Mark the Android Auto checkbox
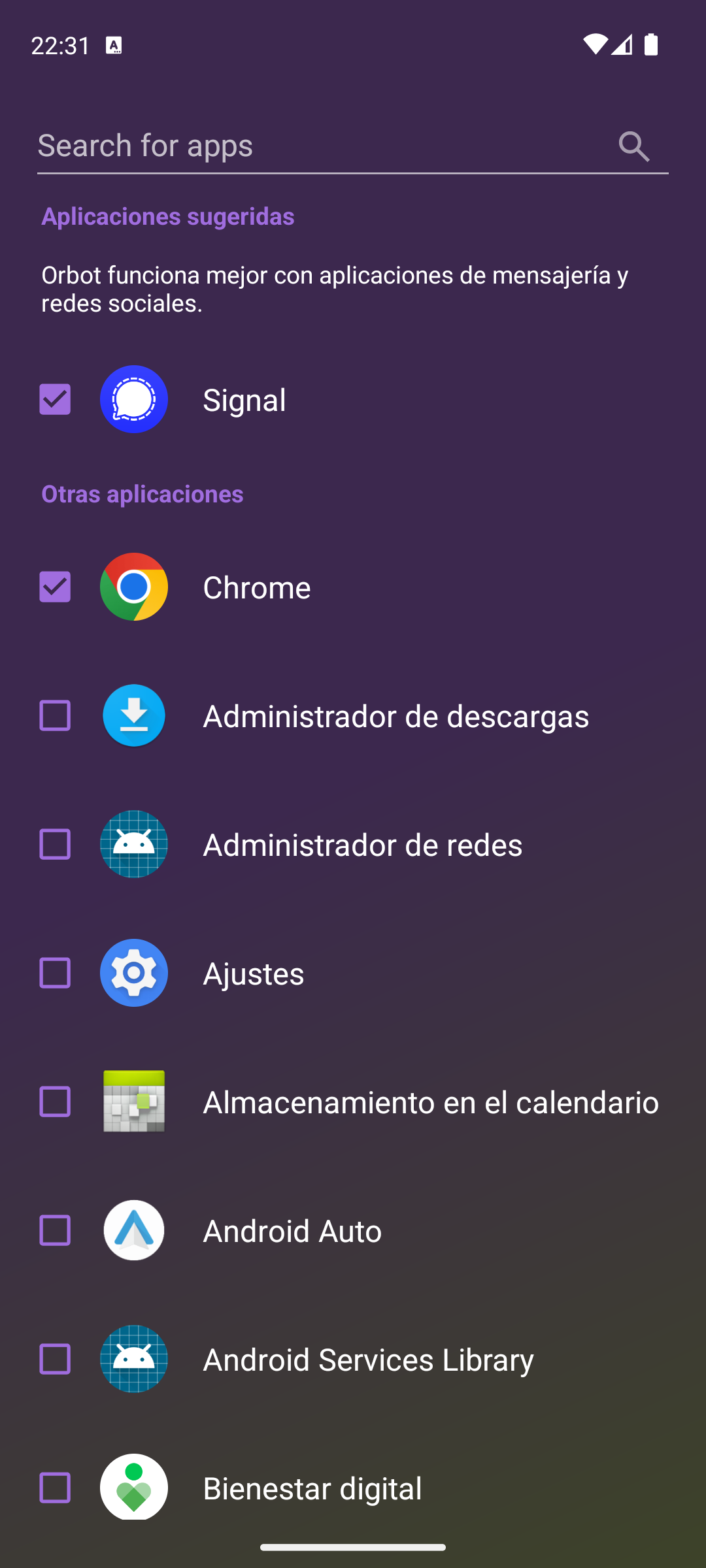This screenshot has height=1568, width=706. tap(55, 1230)
